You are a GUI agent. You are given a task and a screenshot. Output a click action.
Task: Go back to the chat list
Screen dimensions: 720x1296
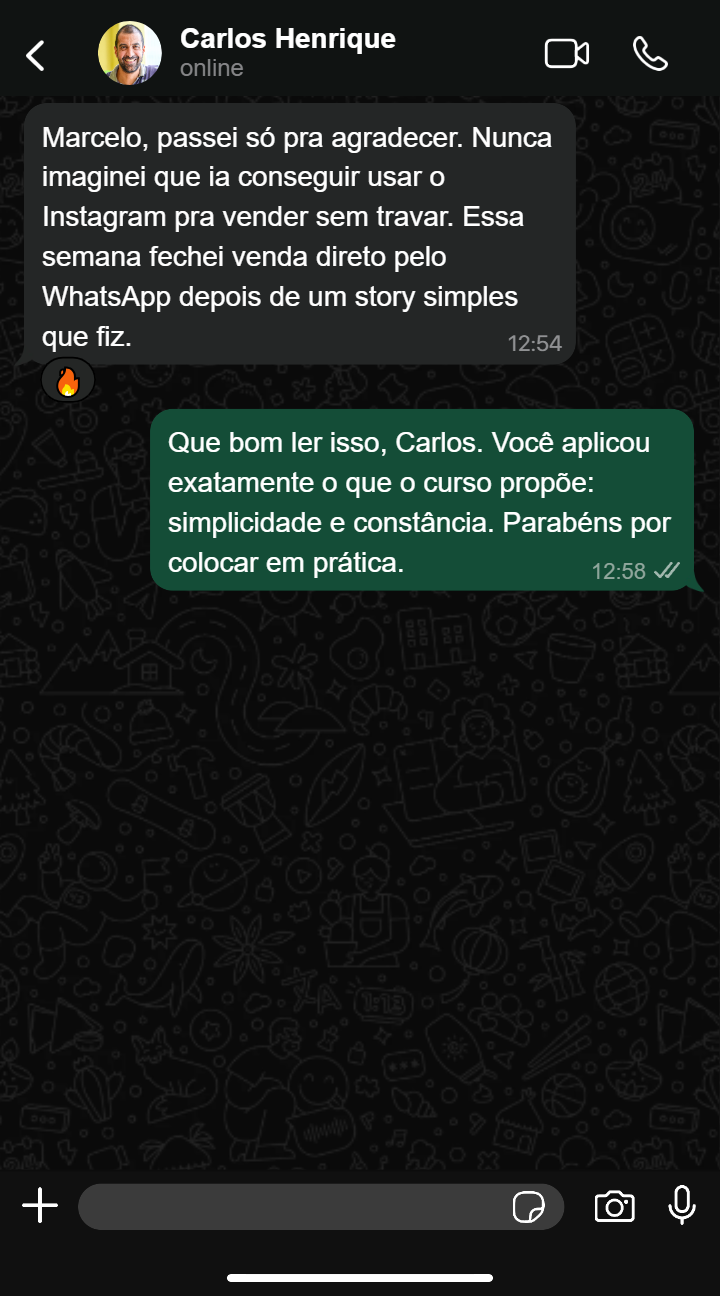(36, 55)
